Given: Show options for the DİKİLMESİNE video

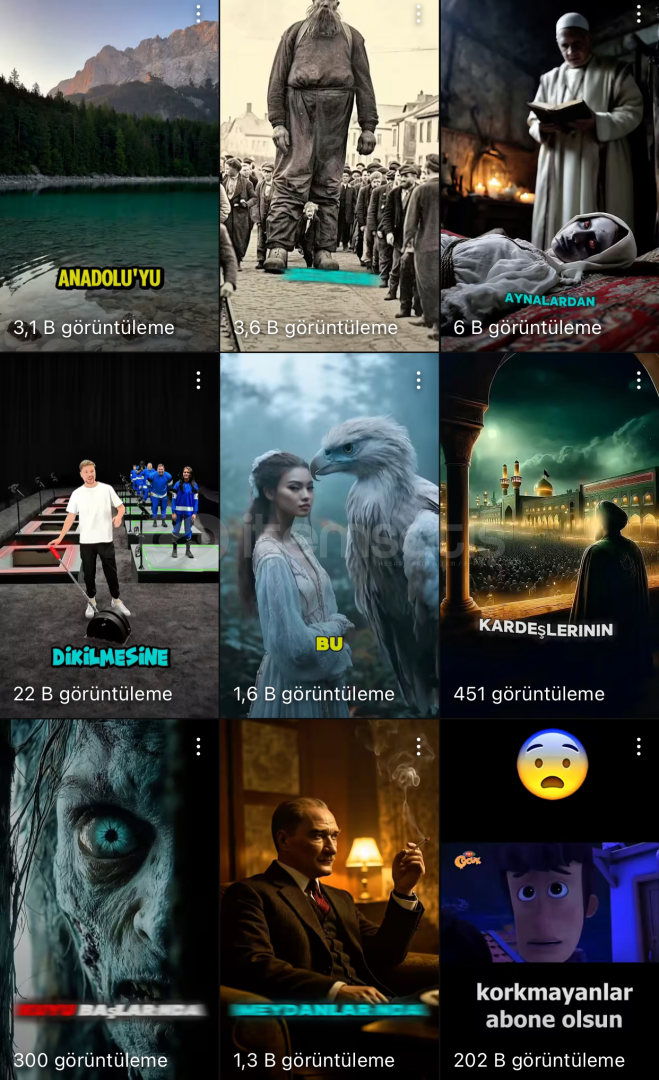Looking at the screenshot, I should 198,380.
